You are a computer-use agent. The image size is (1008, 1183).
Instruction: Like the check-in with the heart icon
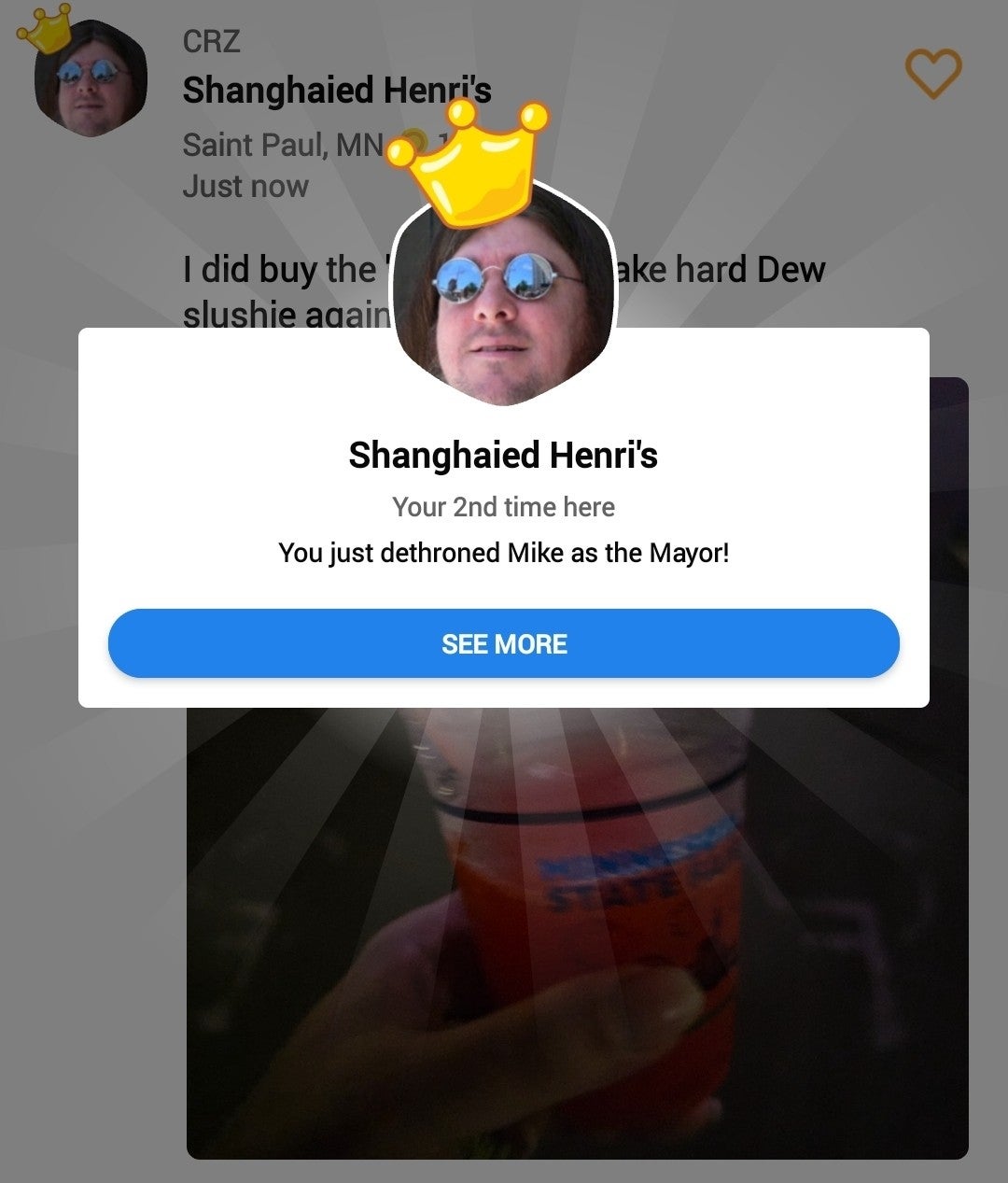(x=932, y=74)
